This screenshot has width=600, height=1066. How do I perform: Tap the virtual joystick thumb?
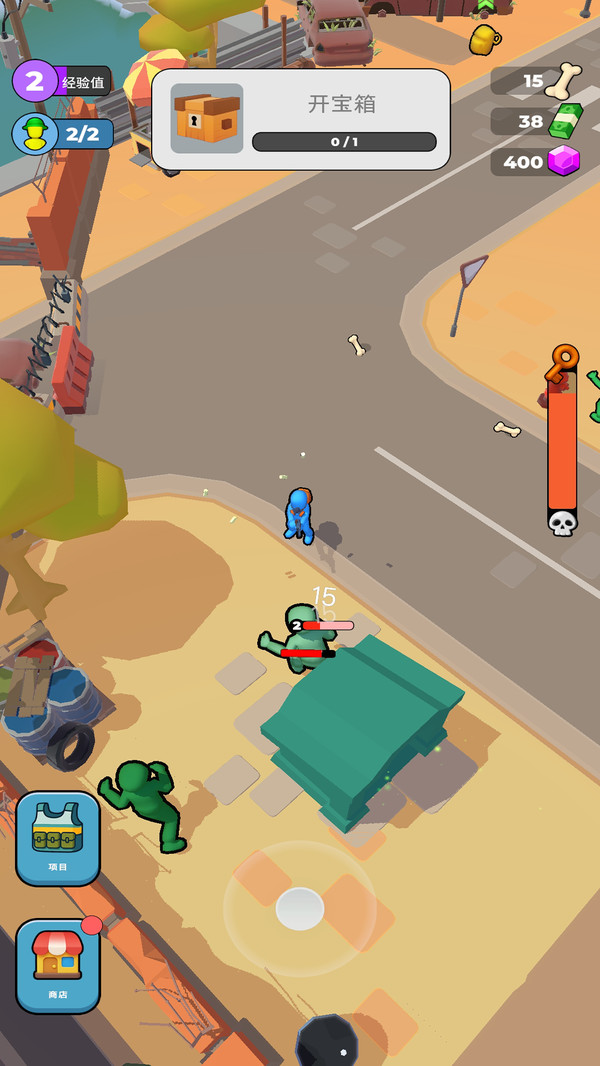coord(300,908)
